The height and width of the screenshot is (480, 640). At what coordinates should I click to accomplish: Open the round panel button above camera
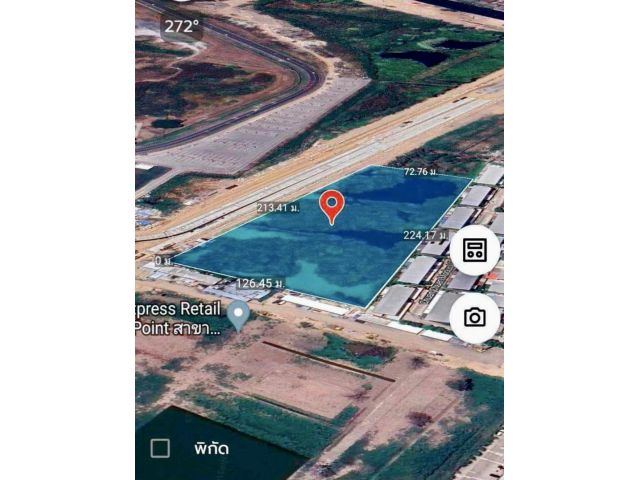pos(474,250)
